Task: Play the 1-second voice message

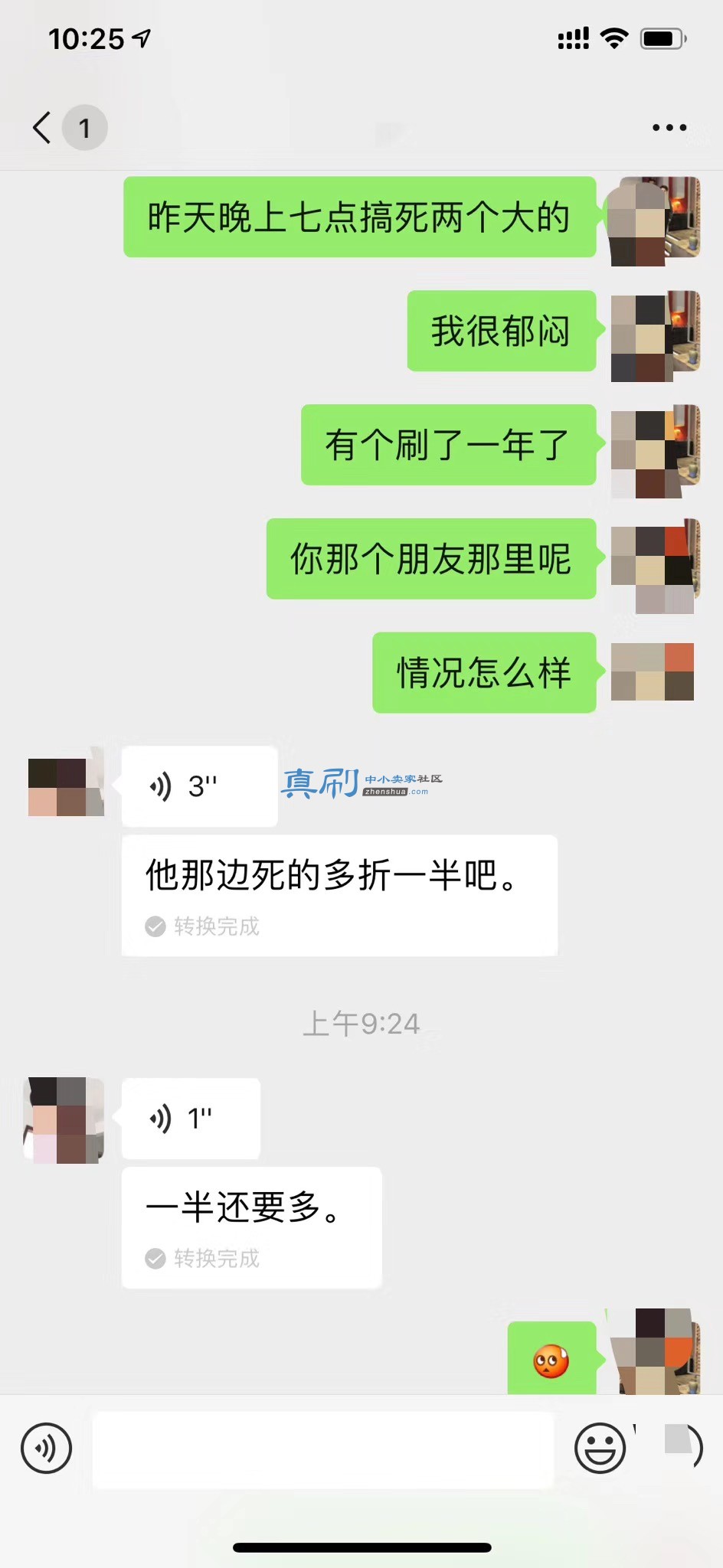Action: point(191,1119)
